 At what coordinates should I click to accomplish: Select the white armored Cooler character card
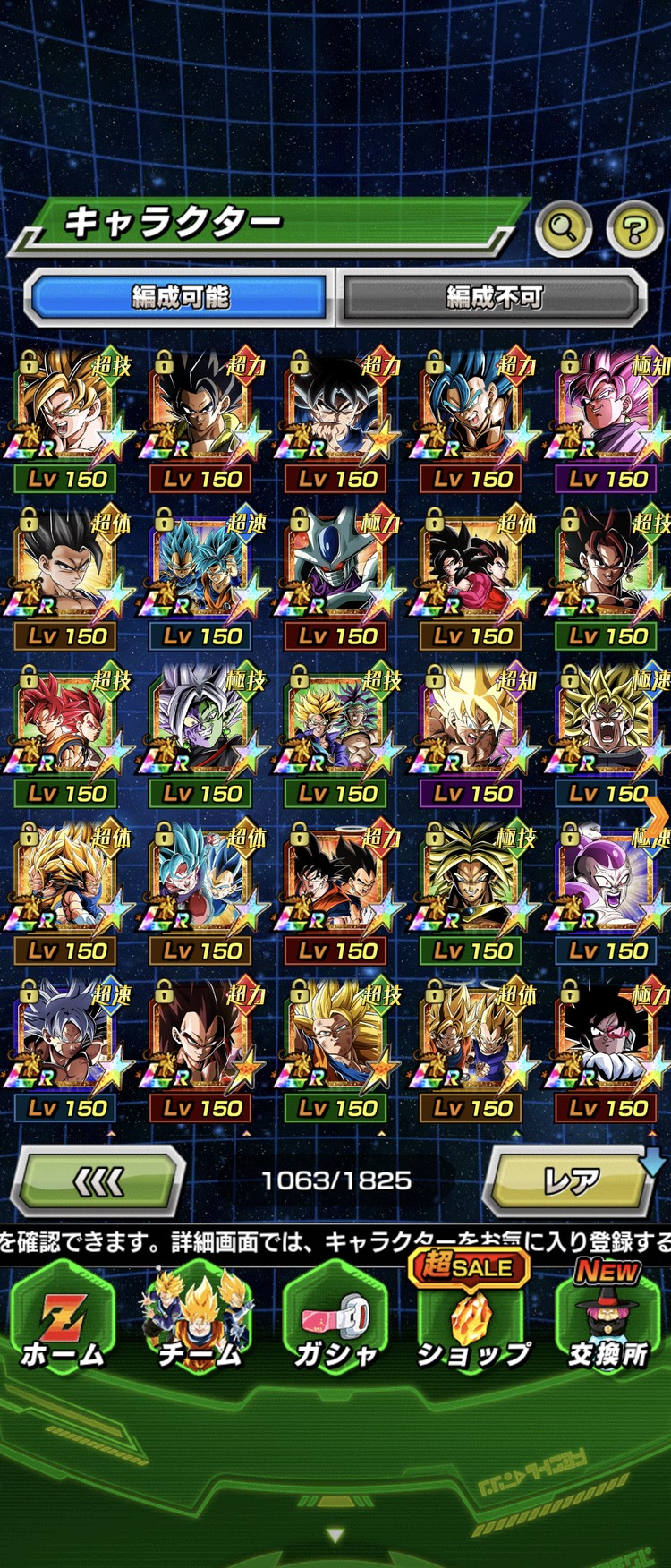(x=336, y=573)
